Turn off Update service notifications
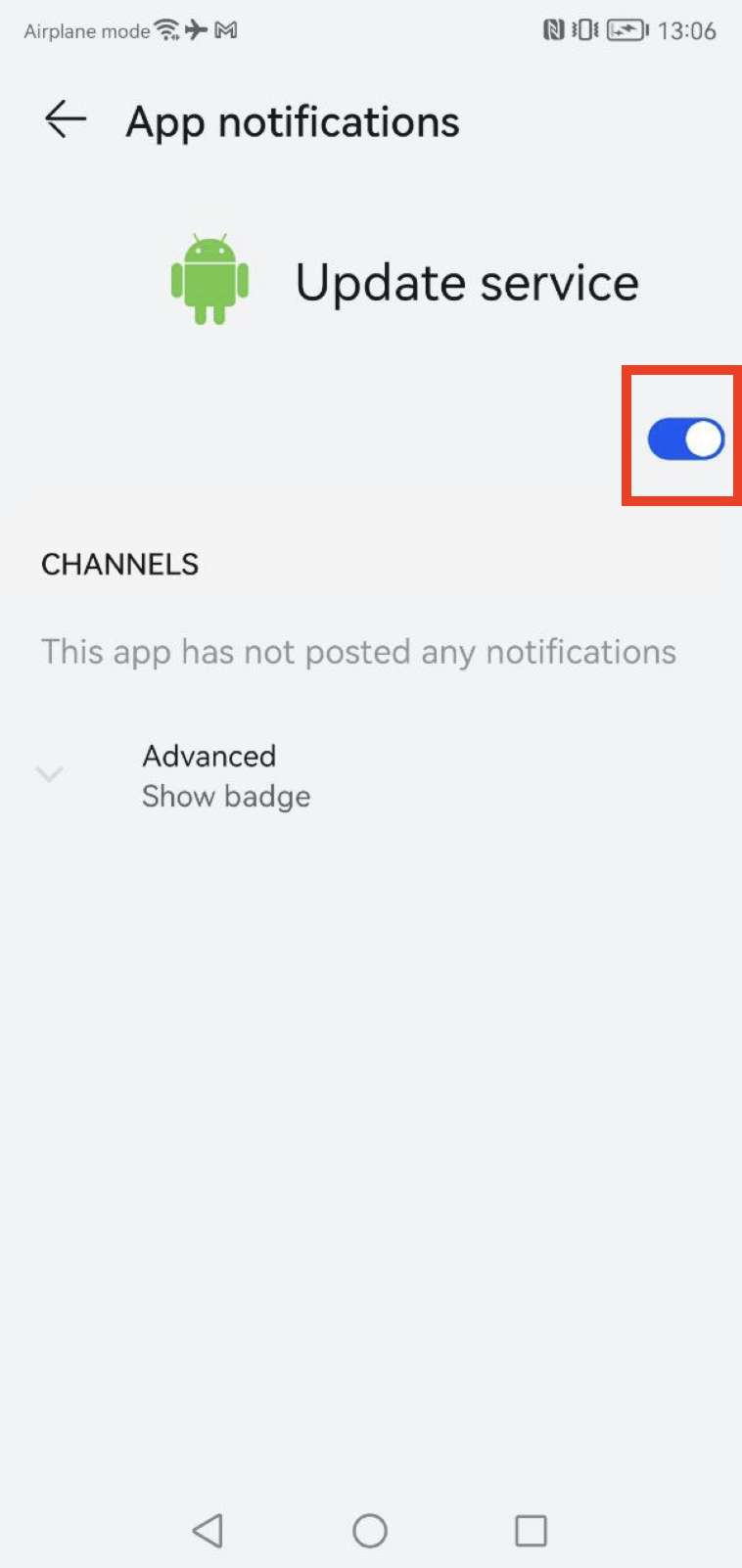This screenshot has height=1568, width=742. click(684, 438)
